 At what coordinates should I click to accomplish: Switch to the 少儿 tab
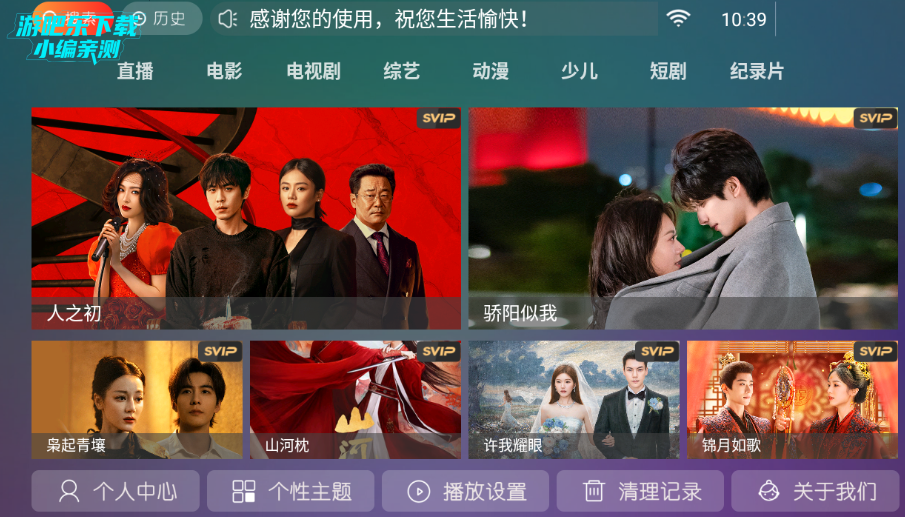[x=579, y=71]
